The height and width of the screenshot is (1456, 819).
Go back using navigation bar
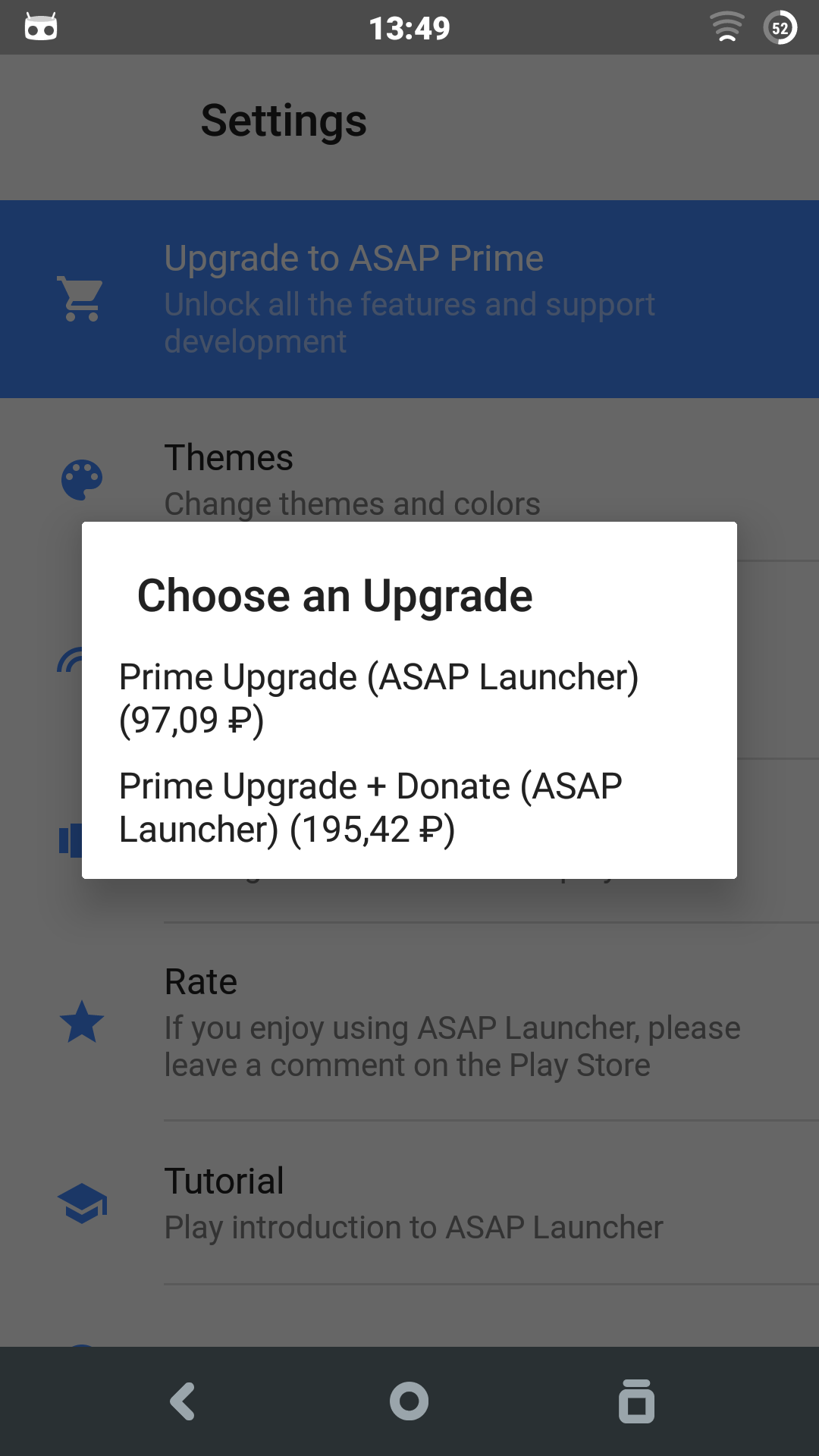click(x=183, y=1401)
